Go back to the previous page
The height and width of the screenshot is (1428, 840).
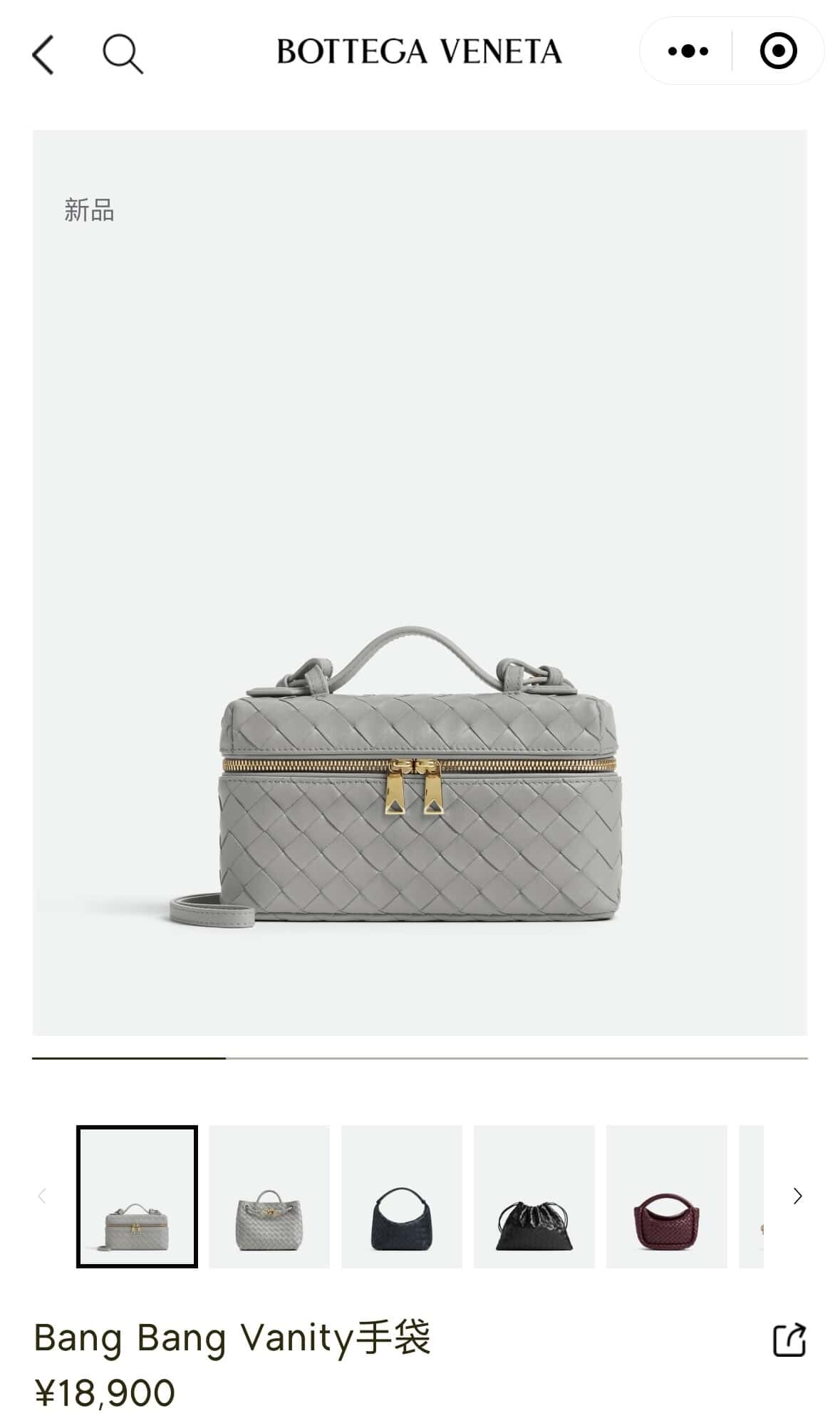[43, 54]
